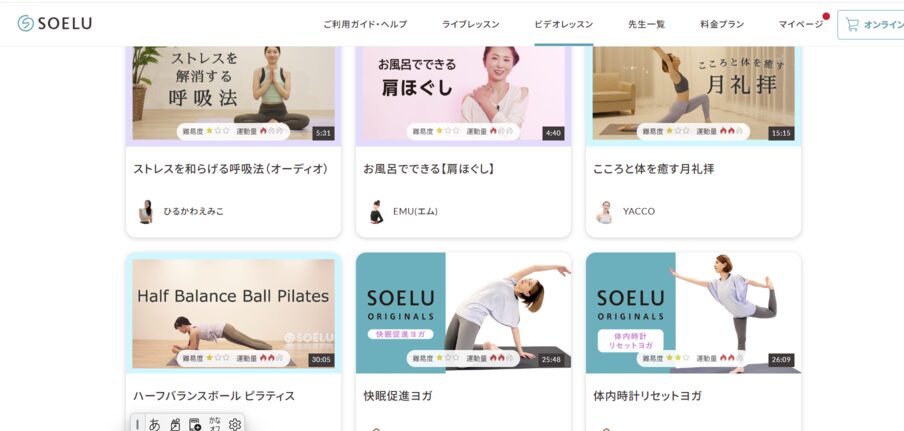The height and width of the screenshot is (431, 904).
Task: Tap the オンライン cart button
Action: tap(873, 24)
